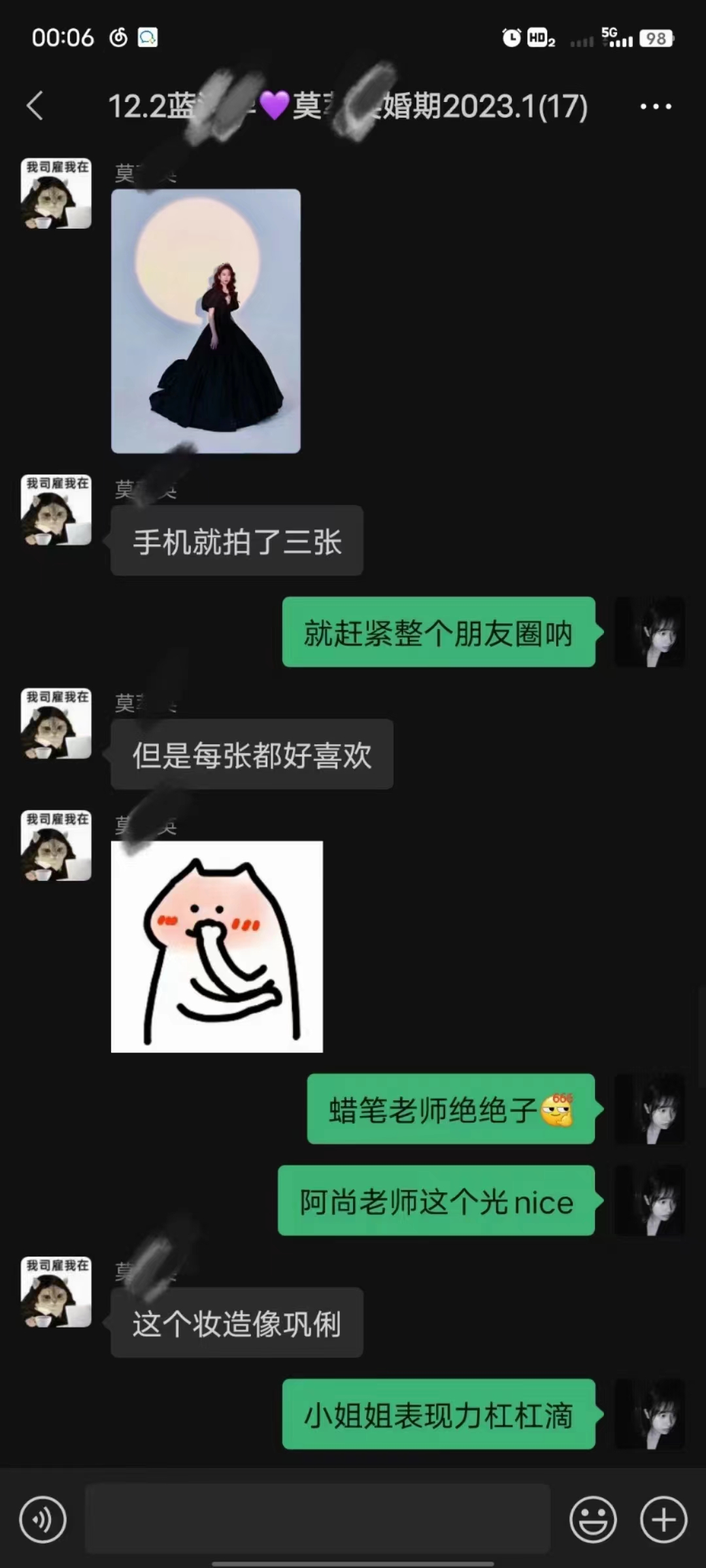Image resolution: width=706 pixels, height=1568 pixels.
Task: Go back to the chat list
Action: (35, 106)
